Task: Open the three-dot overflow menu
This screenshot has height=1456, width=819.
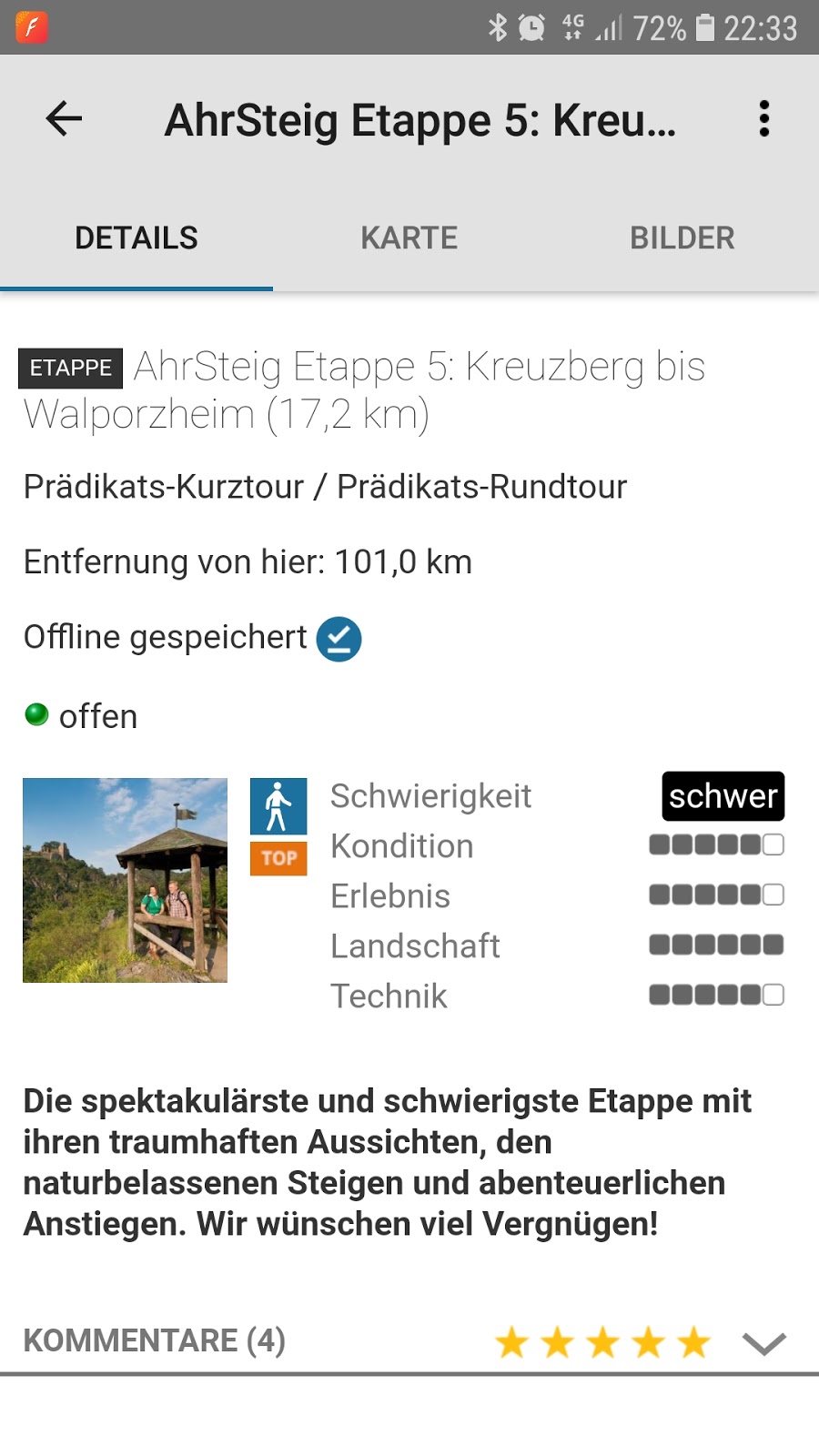Action: click(x=764, y=119)
